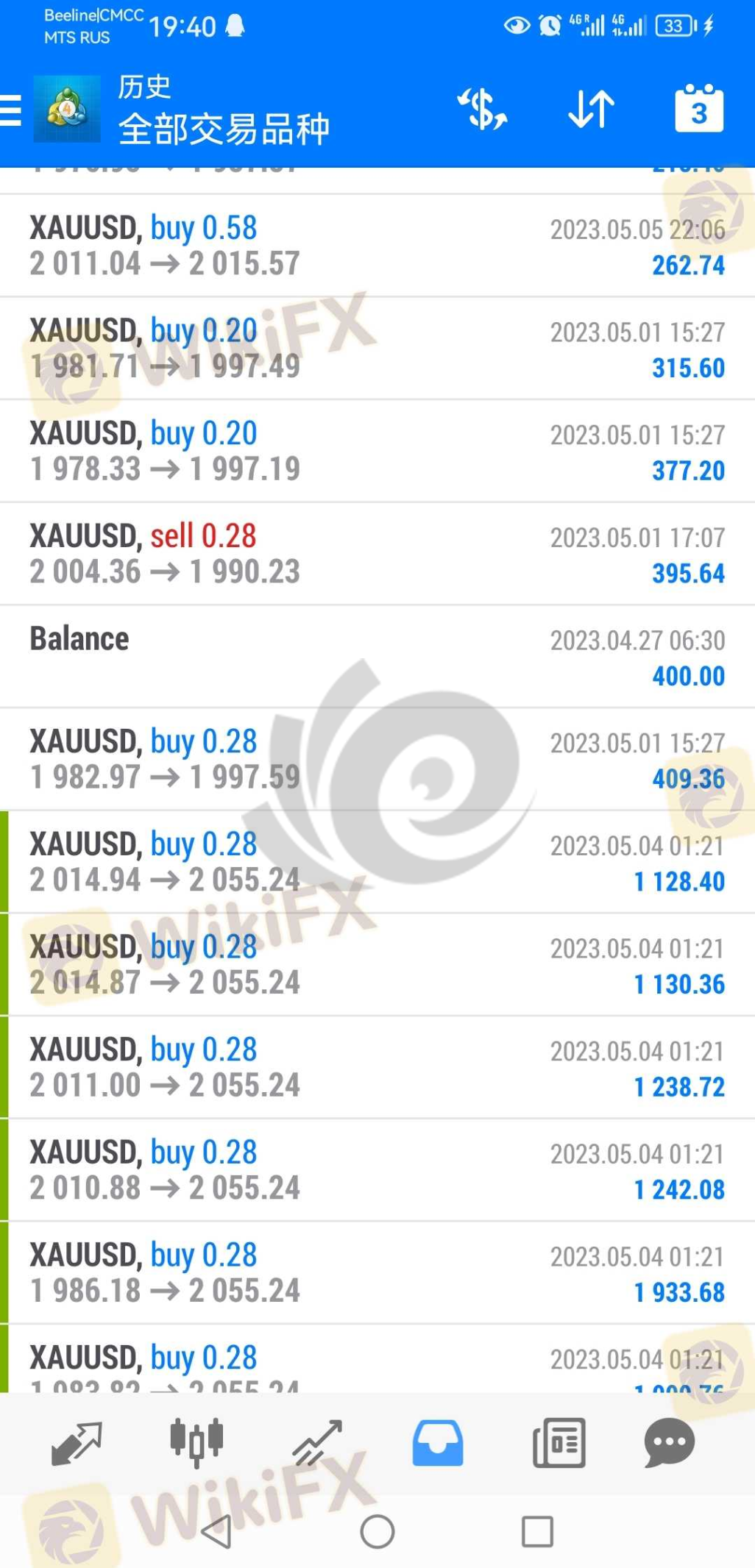The height and width of the screenshot is (1568, 755).
Task: Go to the system home screen
Action: pos(377,1532)
